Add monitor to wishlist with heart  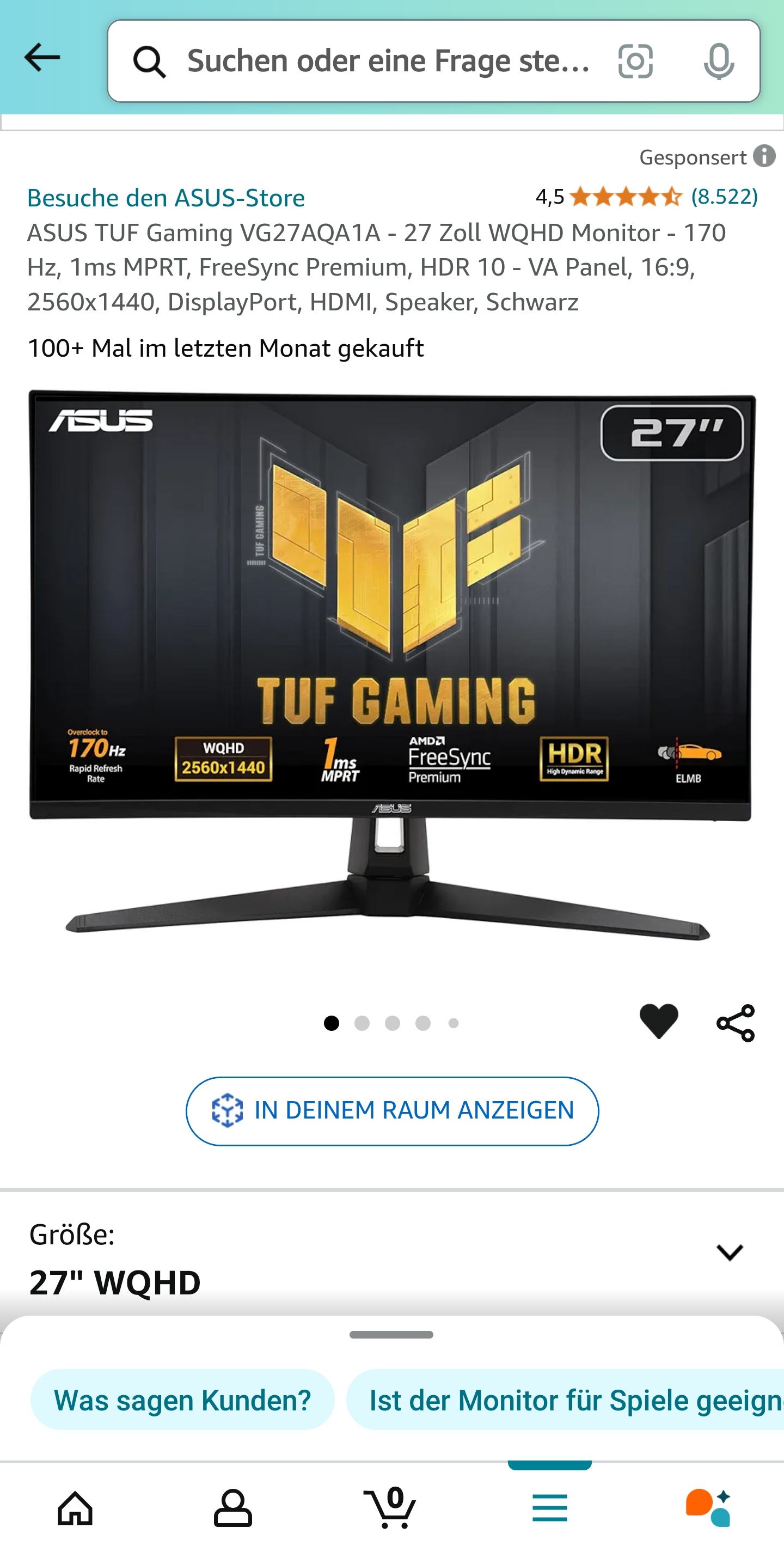[659, 1021]
